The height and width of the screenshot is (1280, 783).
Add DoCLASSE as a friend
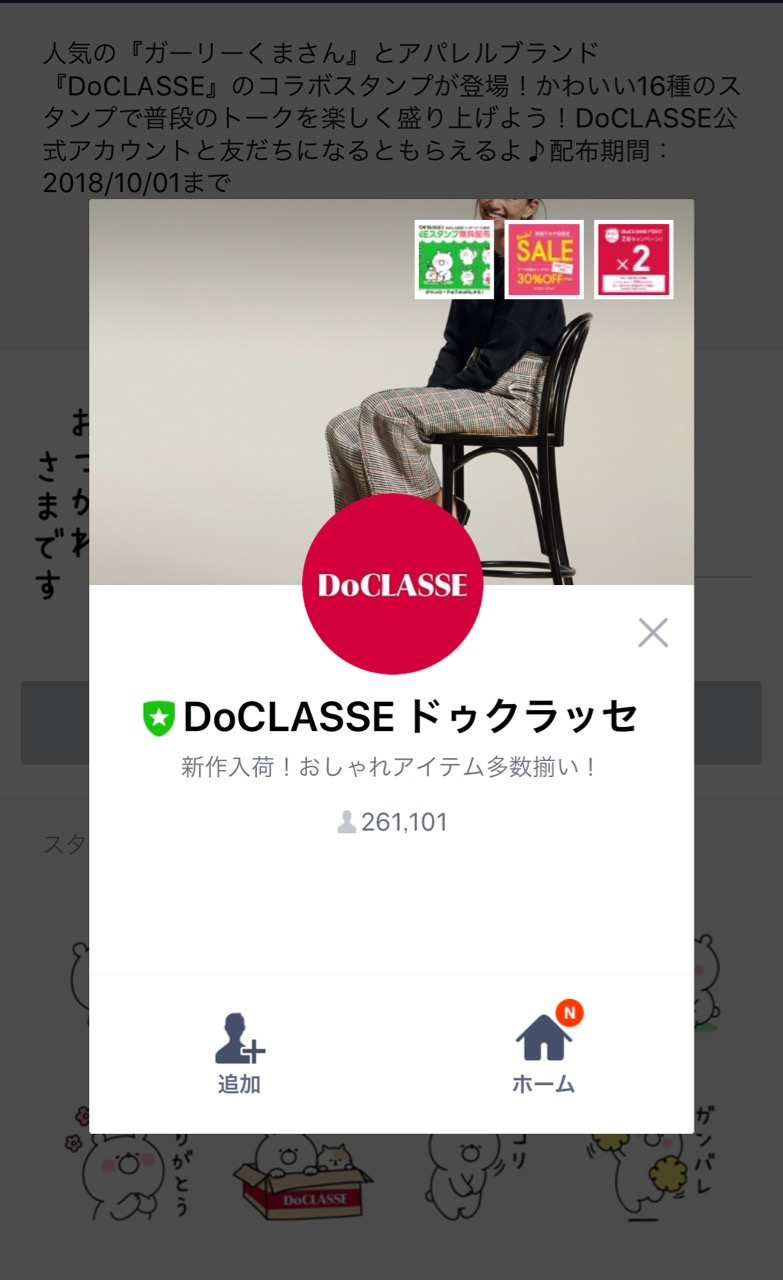240,1053
